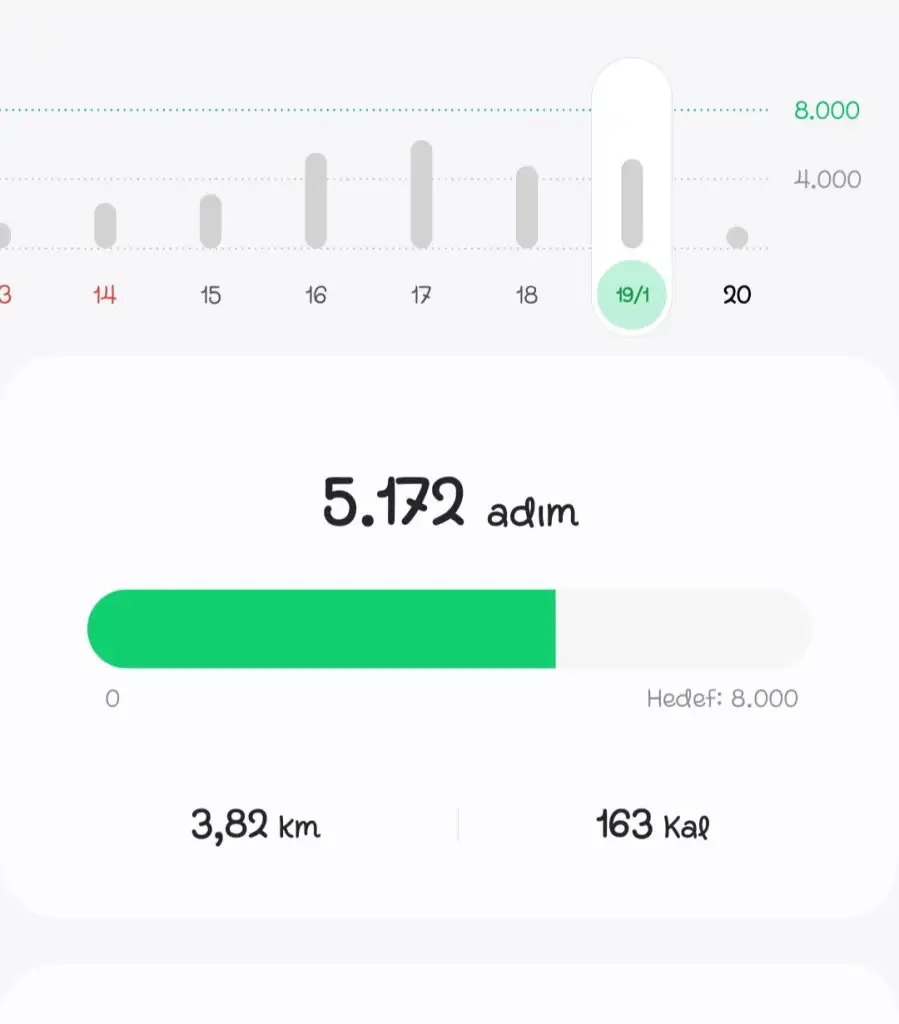Tap the highlighted 19/1 day
Viewport: 899px width, 1024px height.
pyautogui.click(x=631, y=294)
